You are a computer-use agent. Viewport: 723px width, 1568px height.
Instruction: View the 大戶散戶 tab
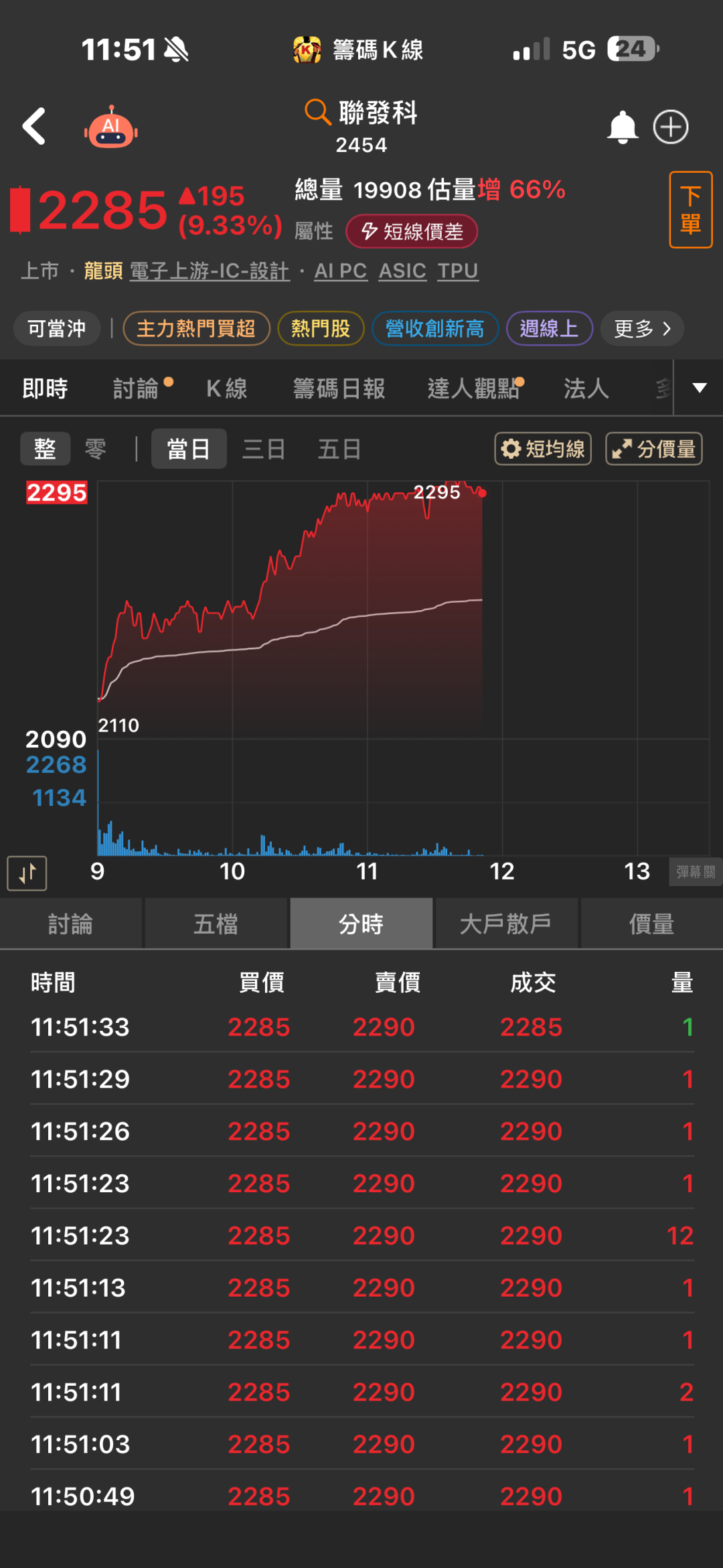(505, 924)
